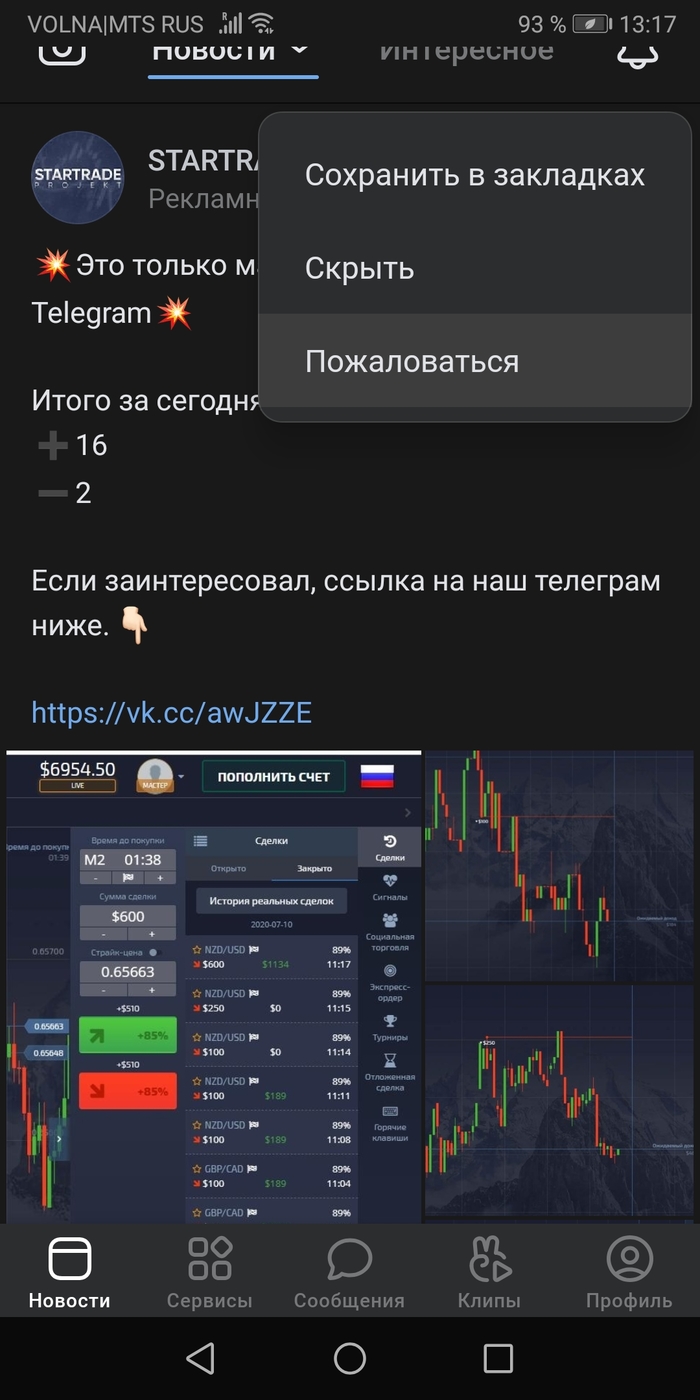Open the camera icon in the header
Screen dimensions: 700x1400
(x=62, y=48)
